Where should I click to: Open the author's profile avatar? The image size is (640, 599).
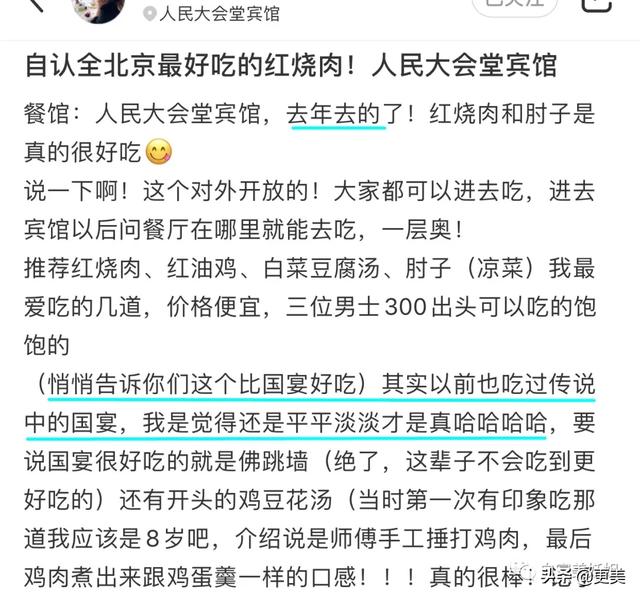pos(98,8)
